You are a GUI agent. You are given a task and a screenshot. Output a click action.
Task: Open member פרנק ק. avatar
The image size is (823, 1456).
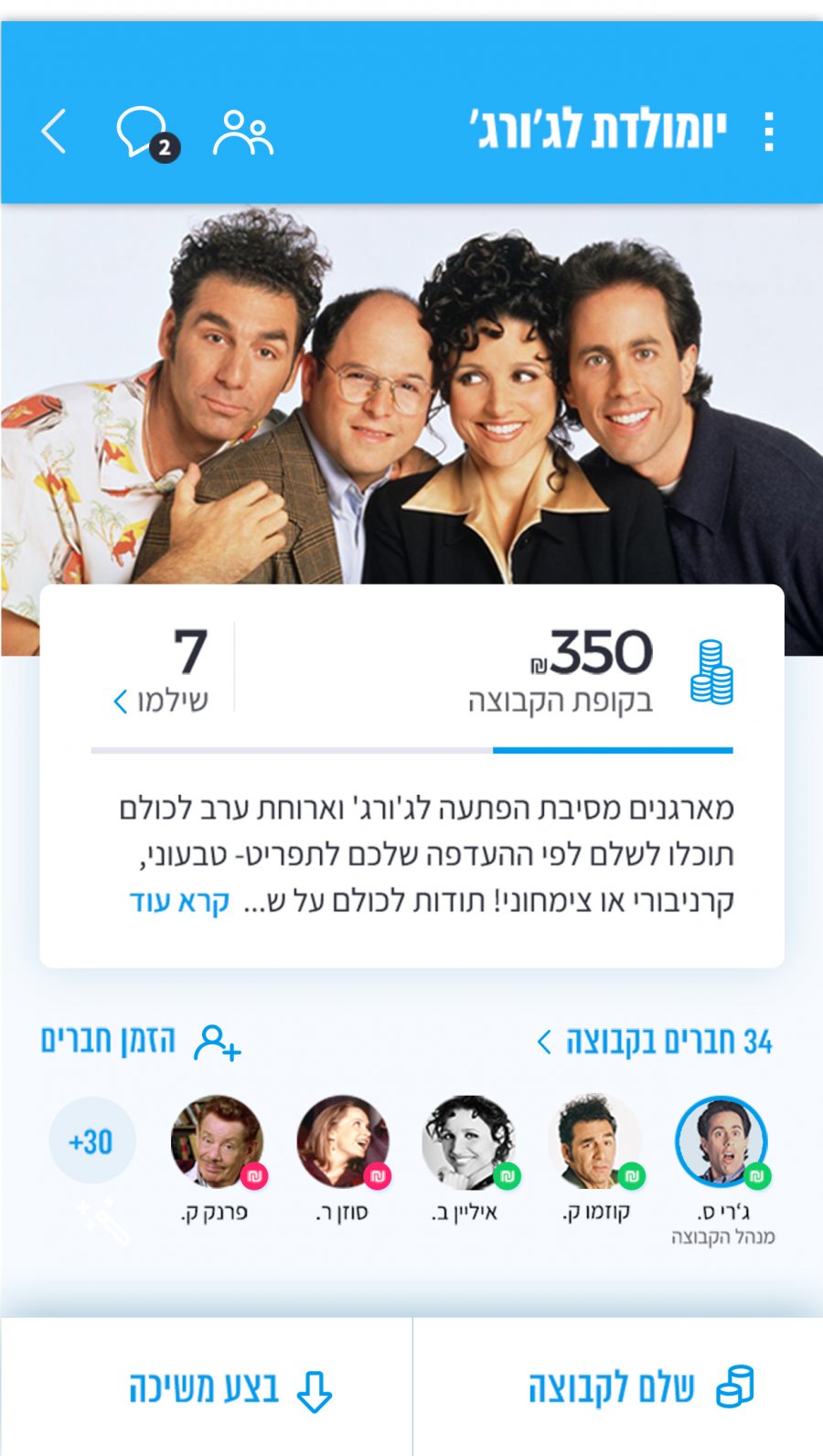point(217,1141)
